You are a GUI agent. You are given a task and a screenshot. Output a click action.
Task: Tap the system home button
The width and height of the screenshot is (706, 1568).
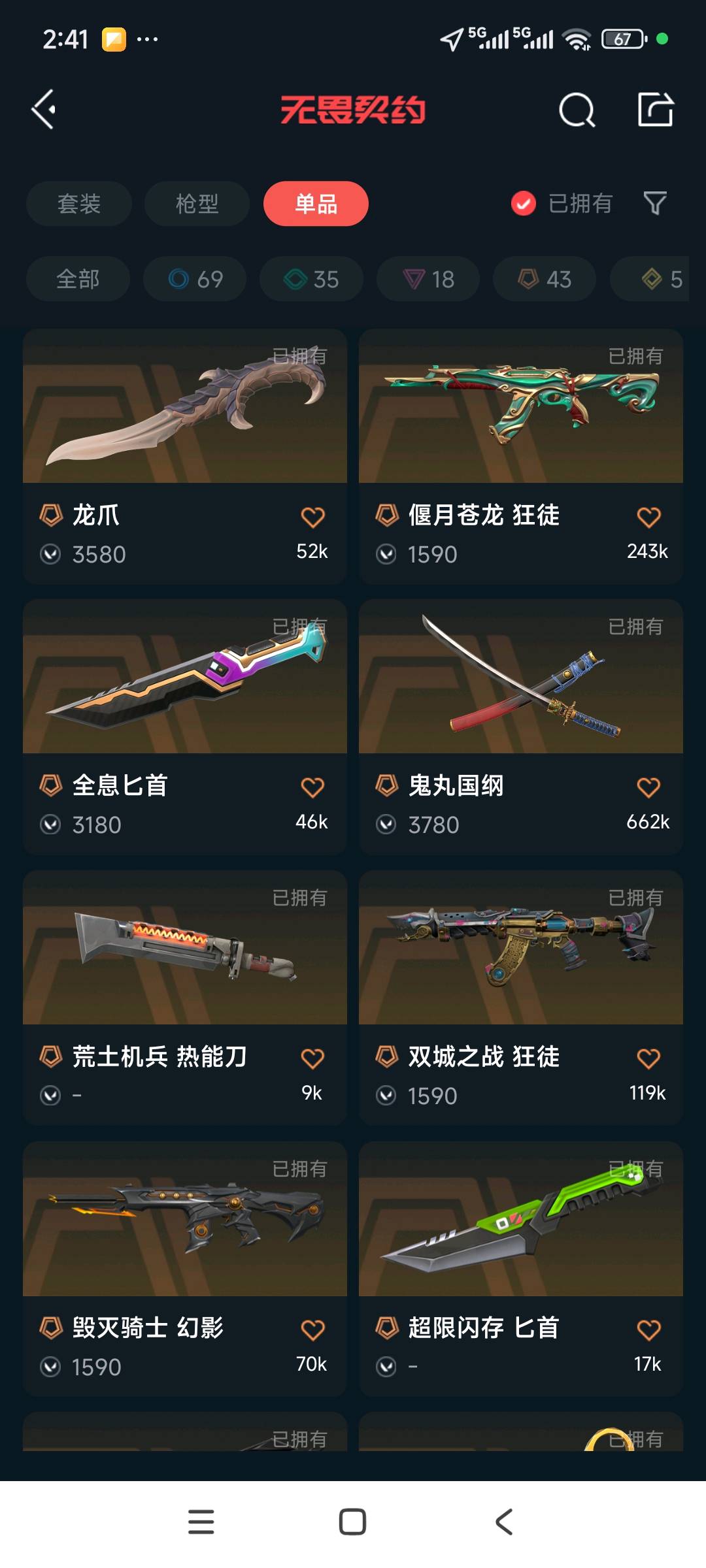click(352, 1522)
